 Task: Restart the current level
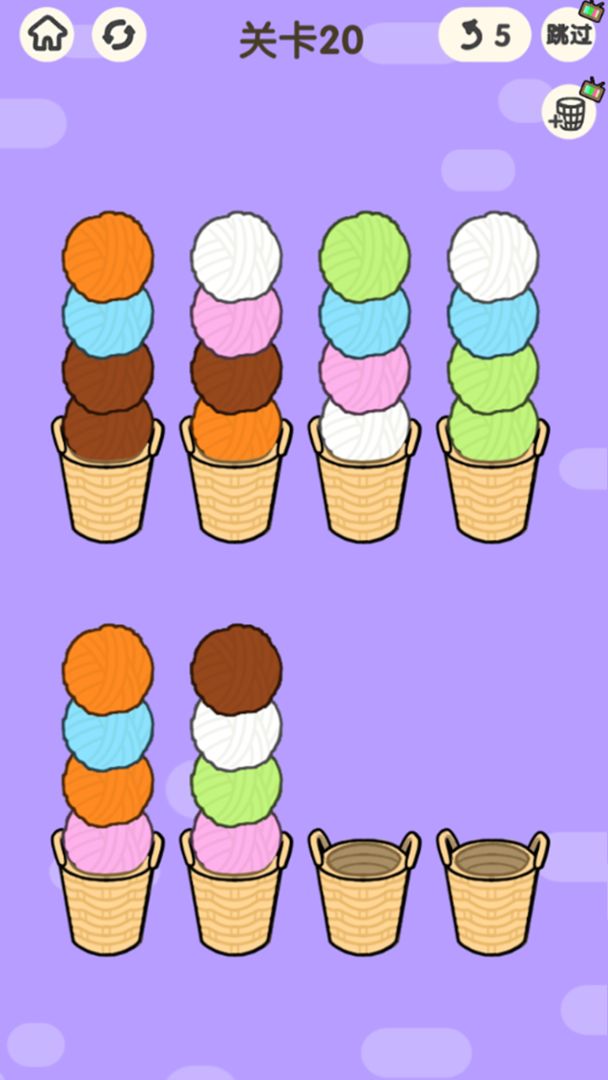click(x=119, y=35)
